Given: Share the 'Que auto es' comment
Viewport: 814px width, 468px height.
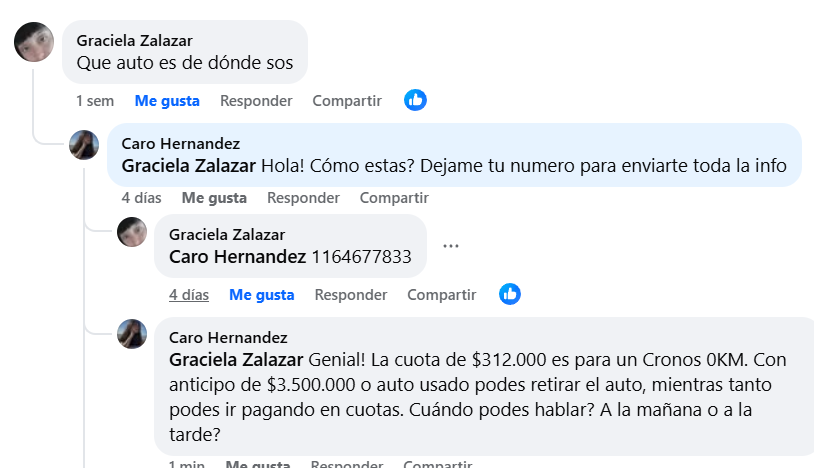Looking at the screenshot, I should [x=347, y=101].
